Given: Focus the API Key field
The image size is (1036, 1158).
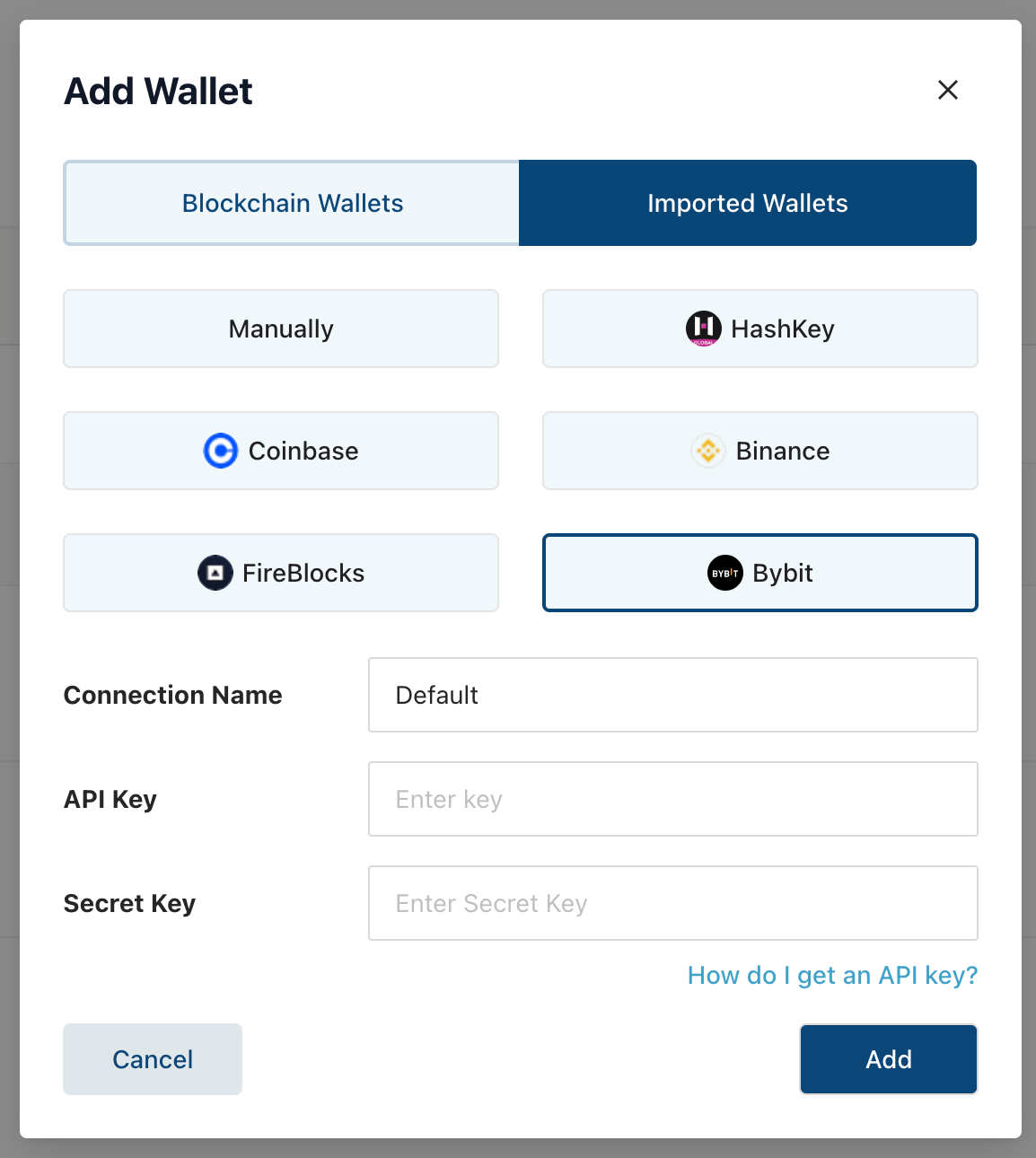Looking at the screenshot, I should 672,799.
